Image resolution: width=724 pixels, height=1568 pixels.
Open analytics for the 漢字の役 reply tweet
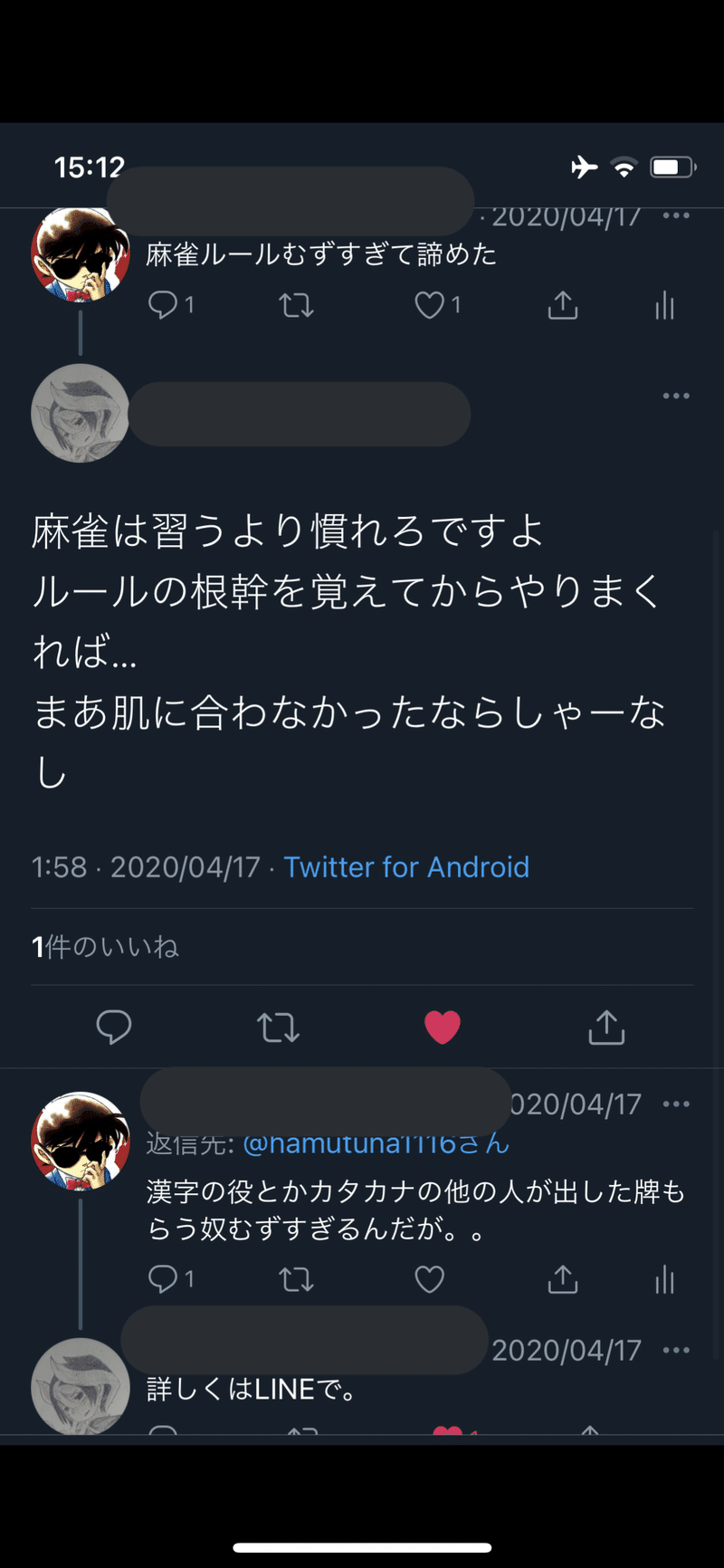664,1279
